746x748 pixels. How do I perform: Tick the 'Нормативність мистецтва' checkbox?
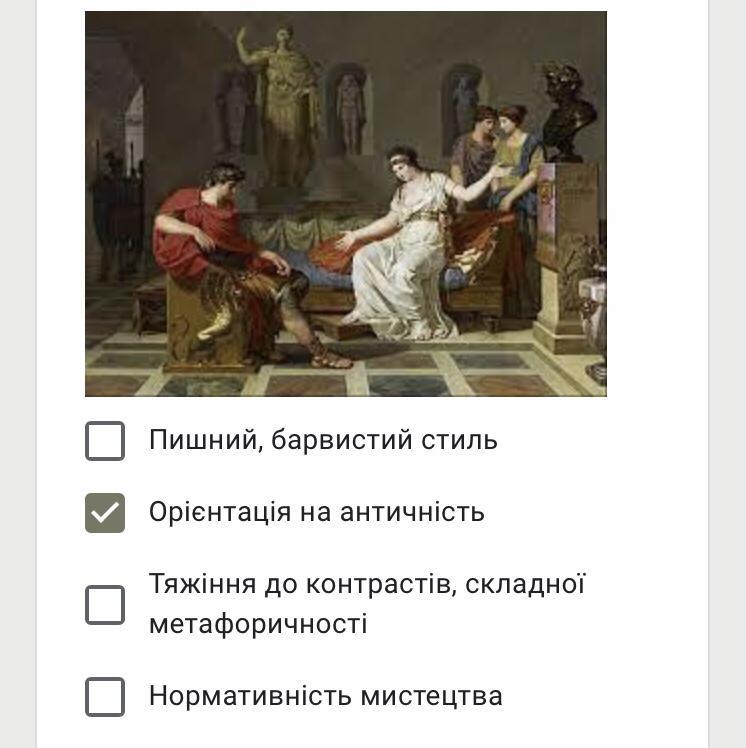pos(105,697)
